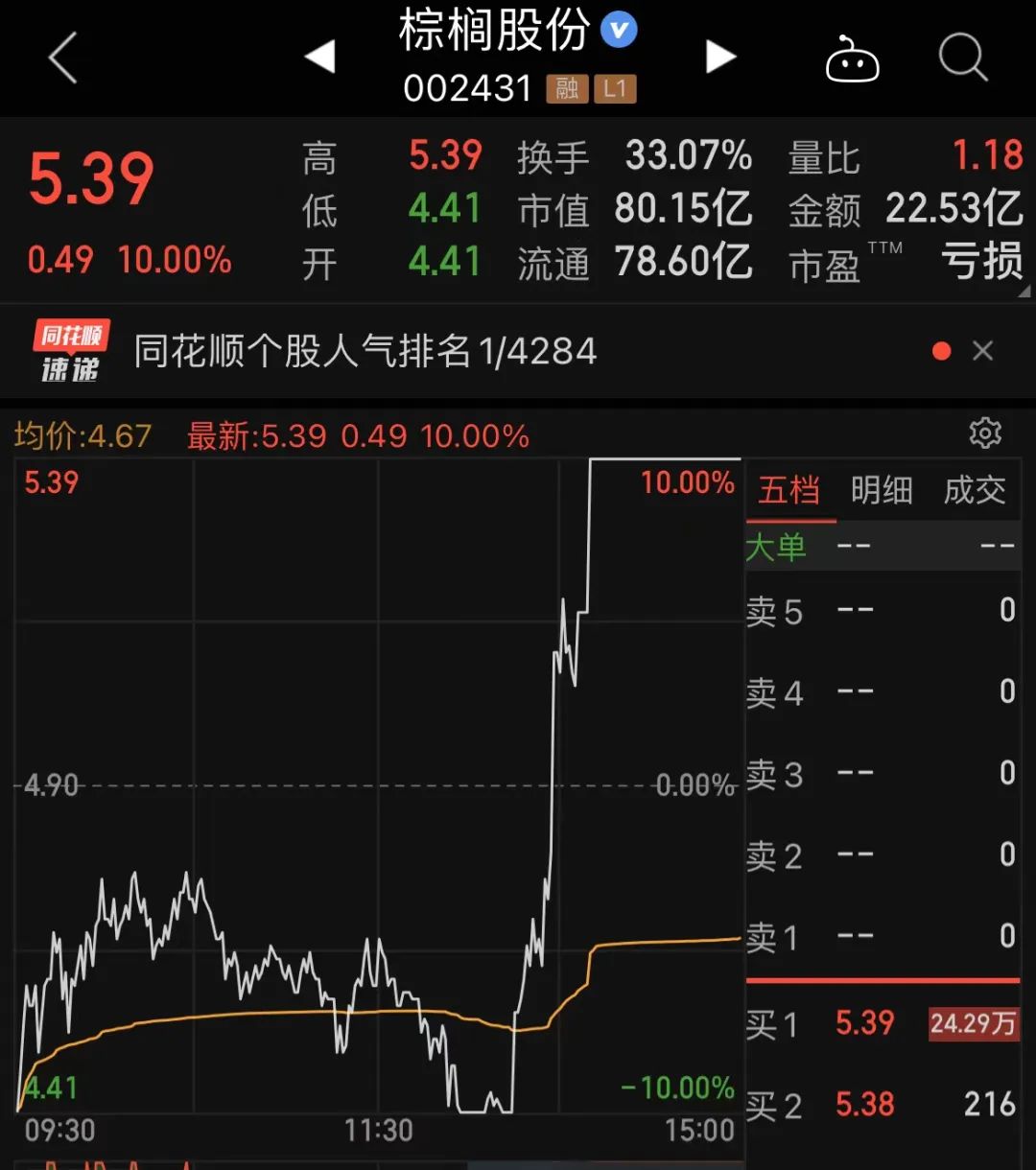Select the previous stock arrow
The height and width of the screenshot is (1170, 1036).
coord(320,56)
